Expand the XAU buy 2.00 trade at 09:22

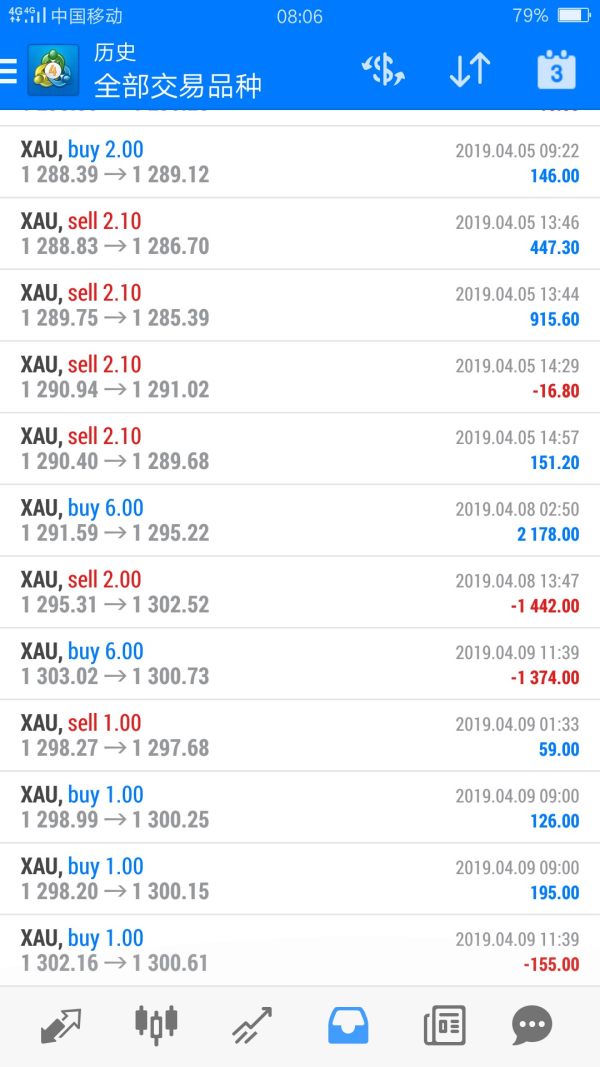click(x=300, y=162)
